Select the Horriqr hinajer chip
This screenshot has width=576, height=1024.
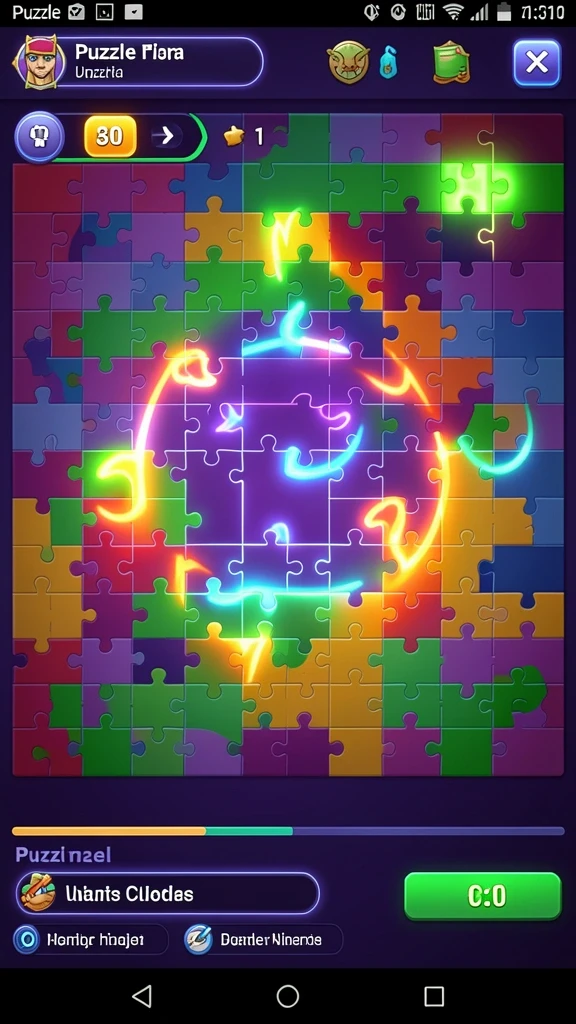(90, 940)
